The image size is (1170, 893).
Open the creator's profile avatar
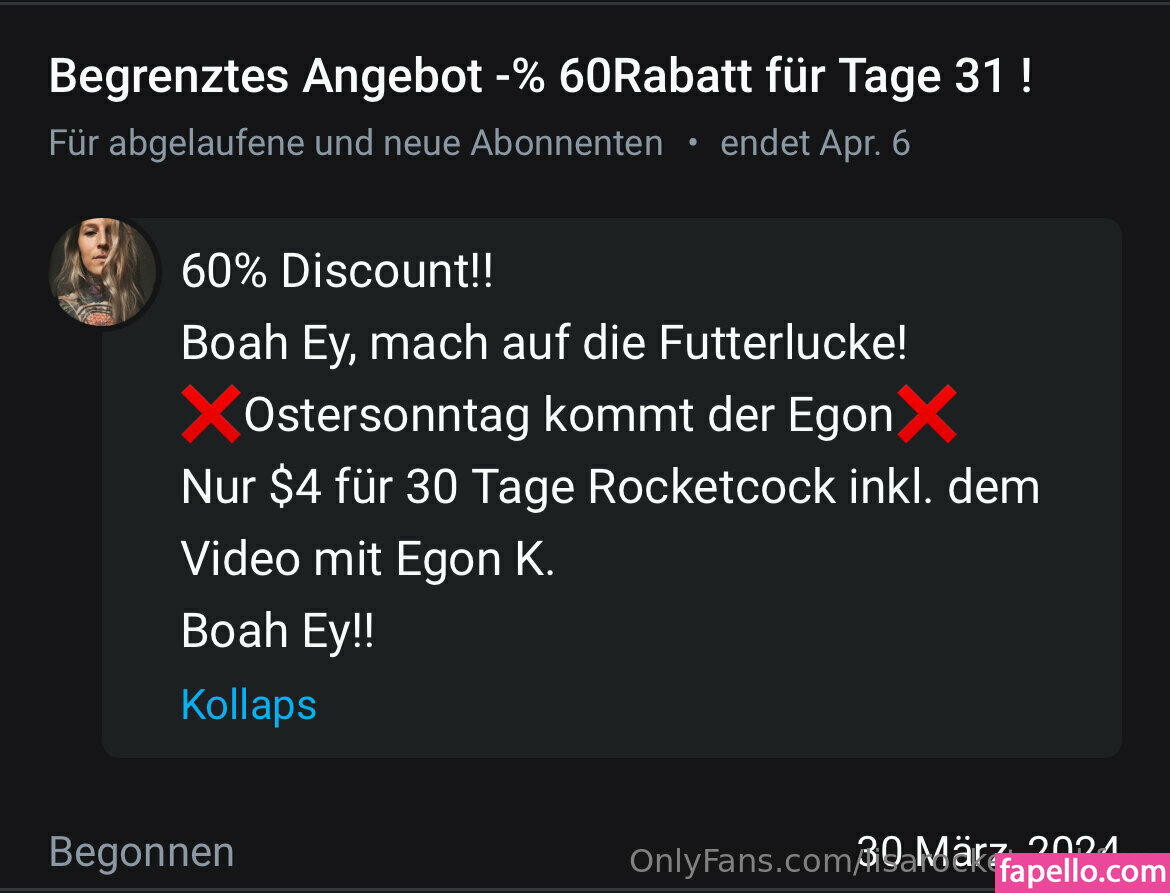[104, 273]
